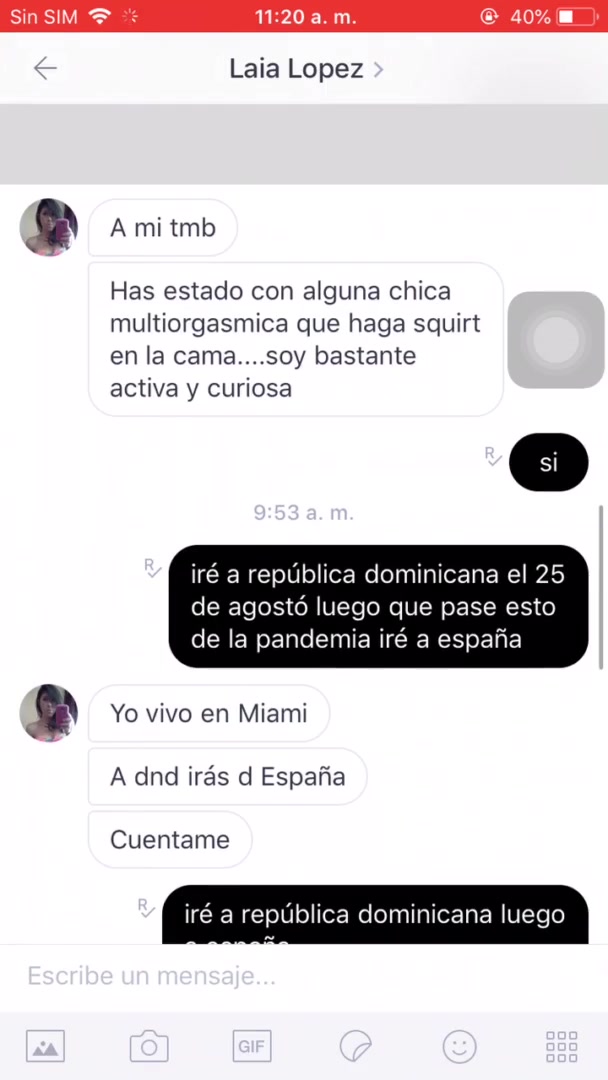Open the sticker picker
This screenshot has height=1080, width=608.
356,1046
